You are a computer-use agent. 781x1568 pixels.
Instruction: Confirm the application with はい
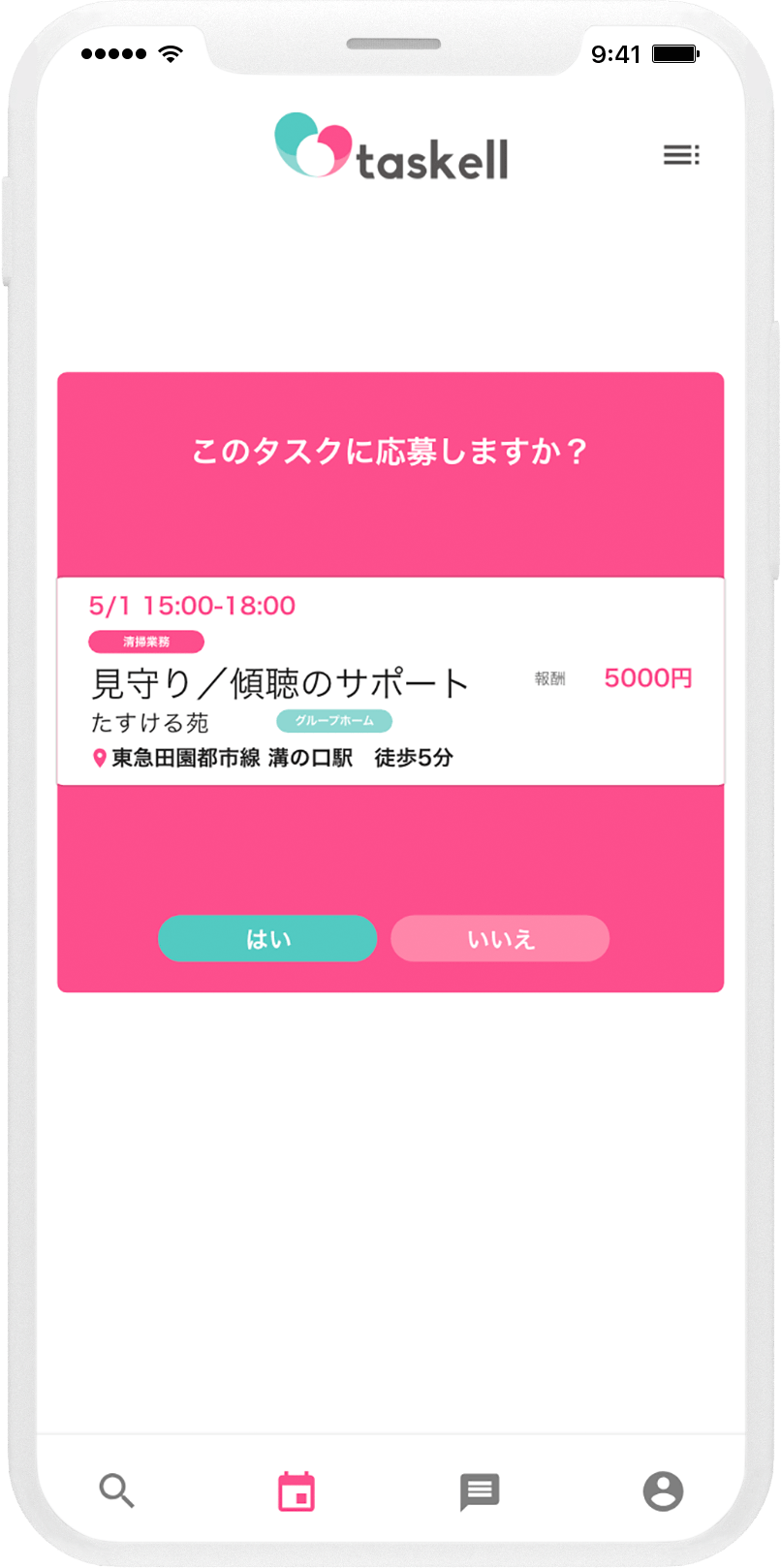point(267,938)
